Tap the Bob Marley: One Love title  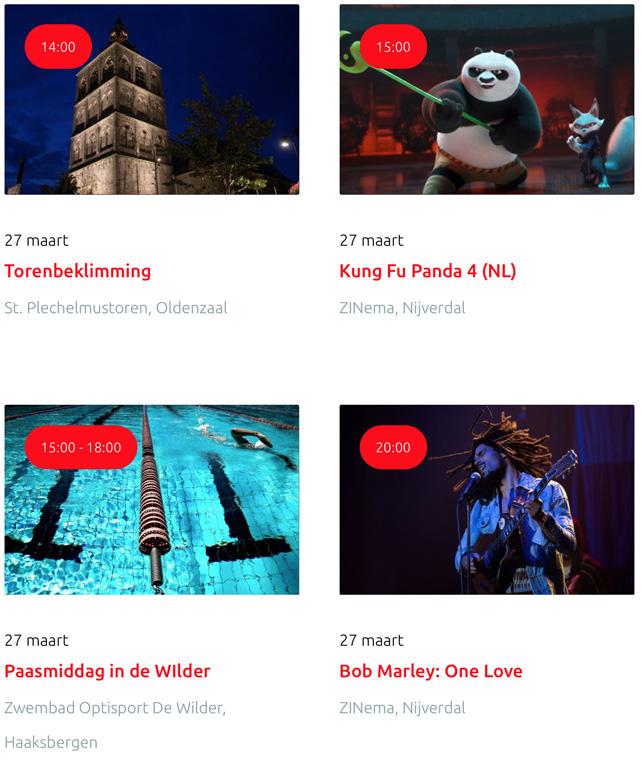[431, 671]
